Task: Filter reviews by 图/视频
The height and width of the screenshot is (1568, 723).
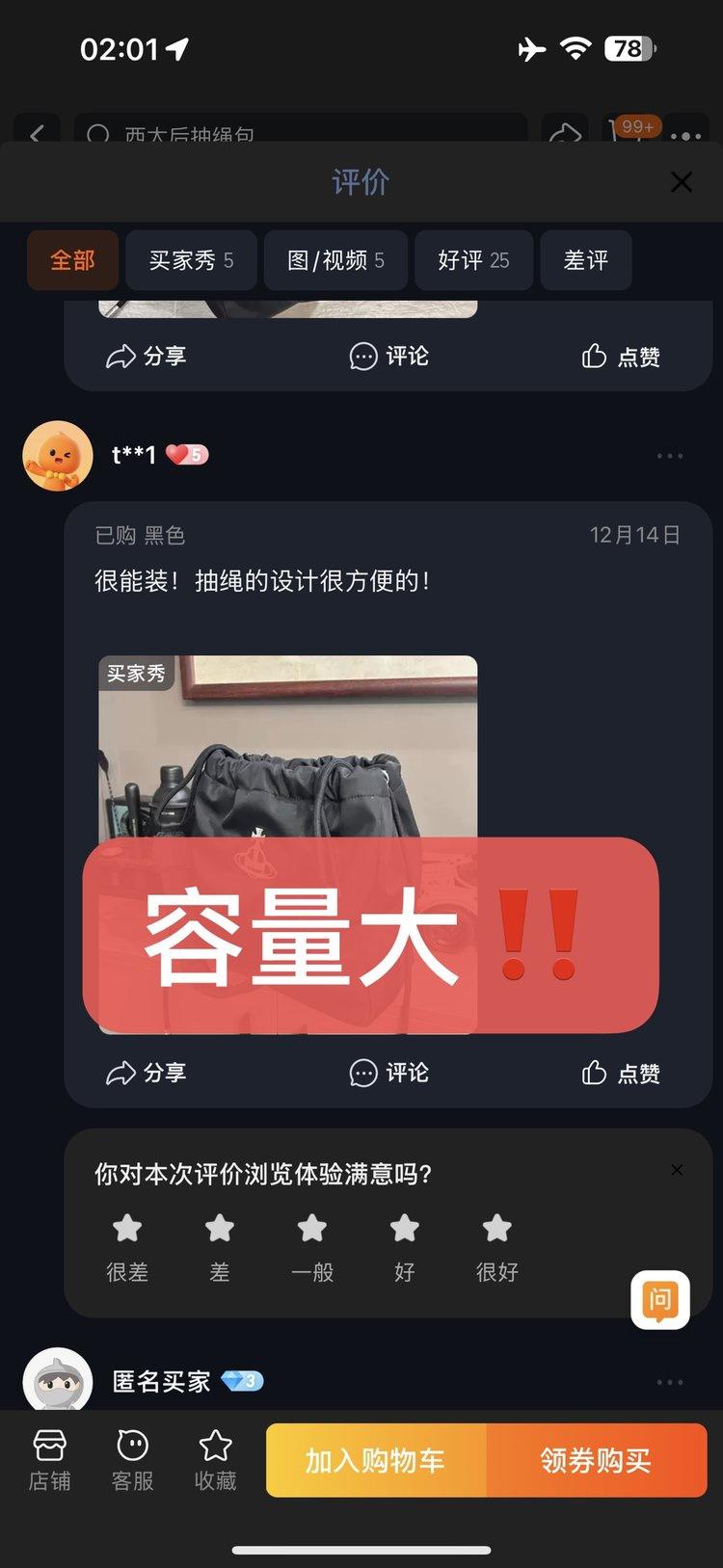Action: tap(335, 260)
